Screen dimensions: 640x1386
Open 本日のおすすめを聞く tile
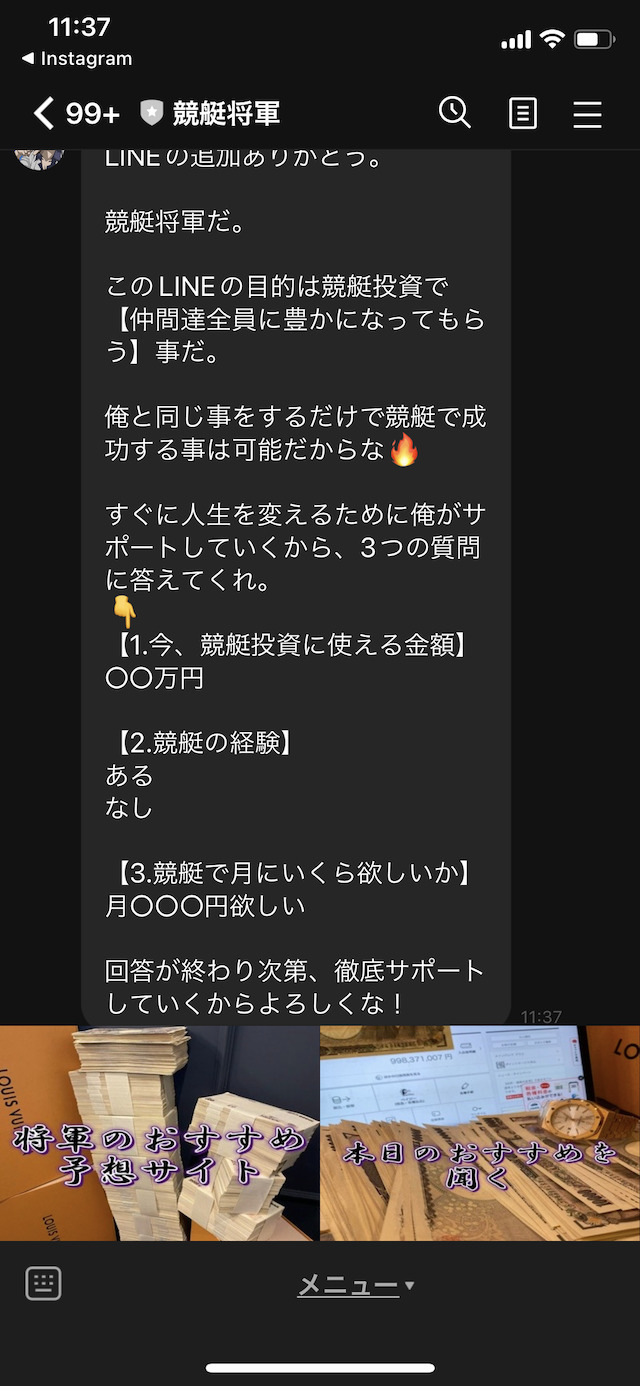pos(480,1133)
